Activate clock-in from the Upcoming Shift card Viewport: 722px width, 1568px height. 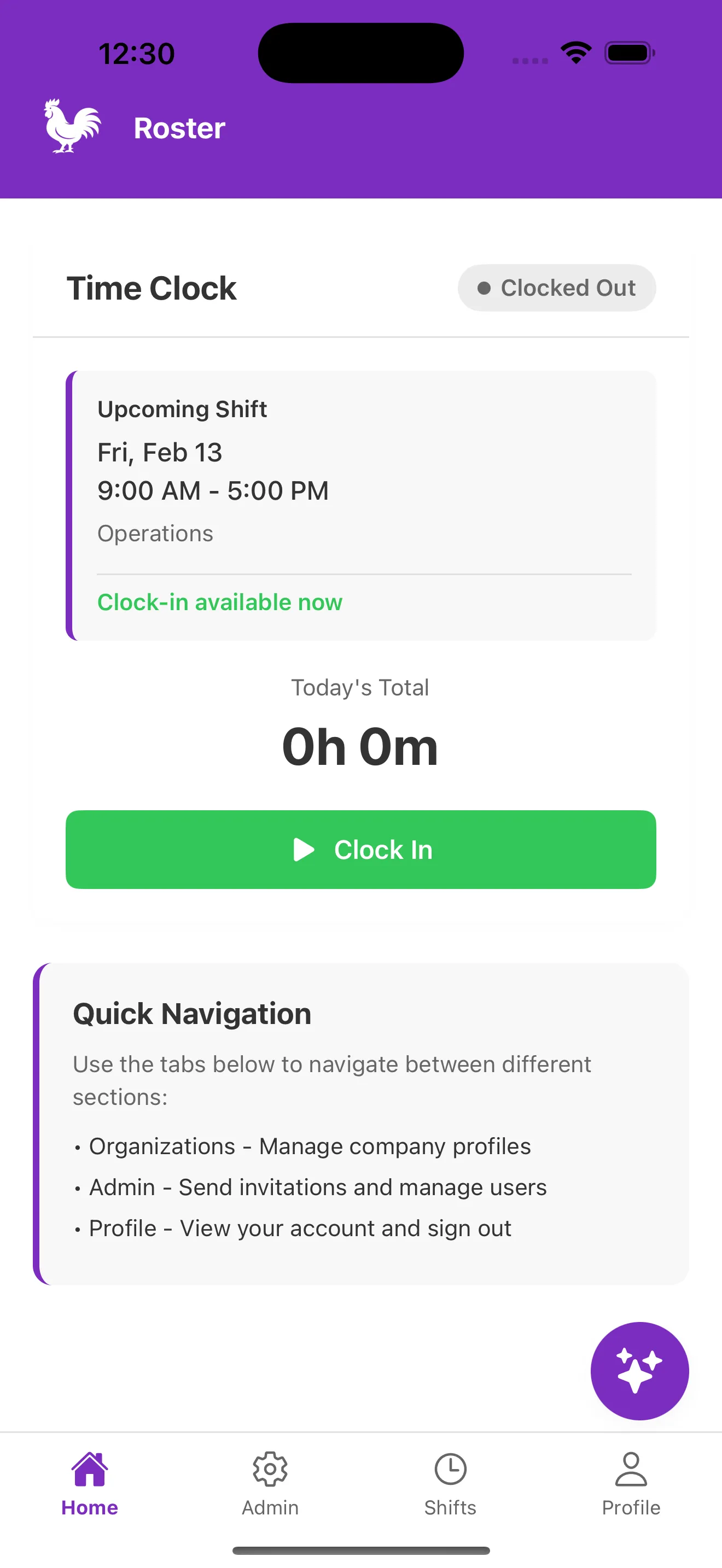(220, 601)
